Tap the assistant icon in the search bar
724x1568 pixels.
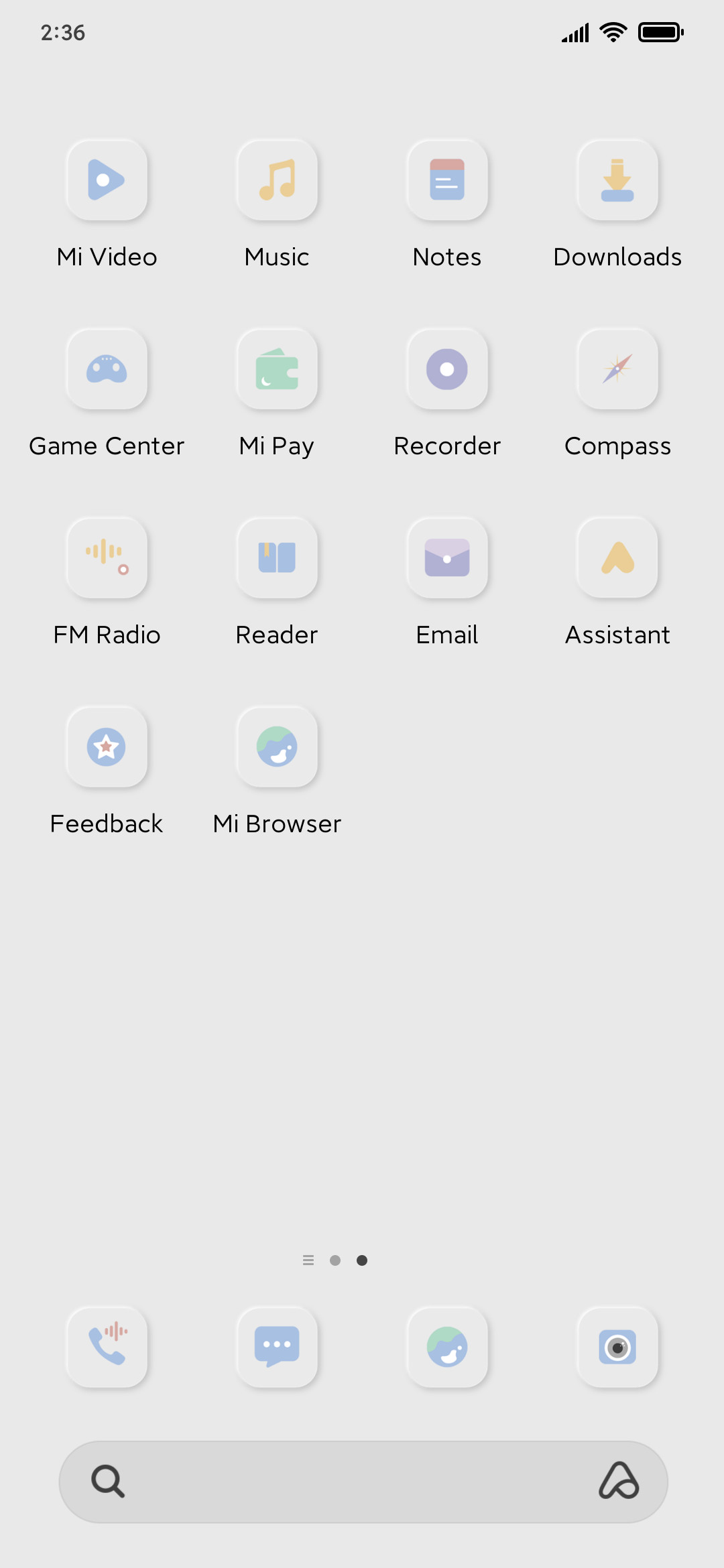pos(619,1481)
